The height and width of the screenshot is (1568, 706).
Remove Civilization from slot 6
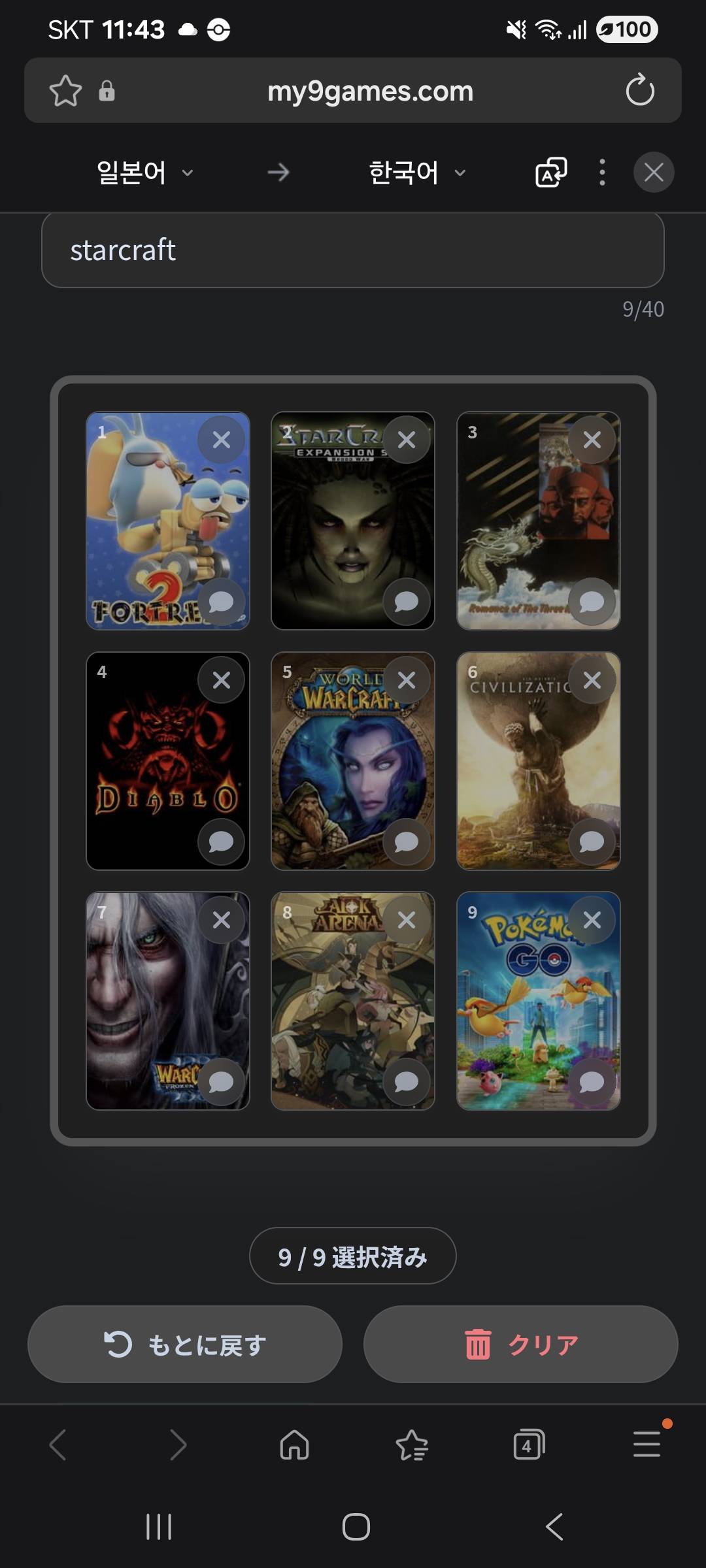coord(592,680)
